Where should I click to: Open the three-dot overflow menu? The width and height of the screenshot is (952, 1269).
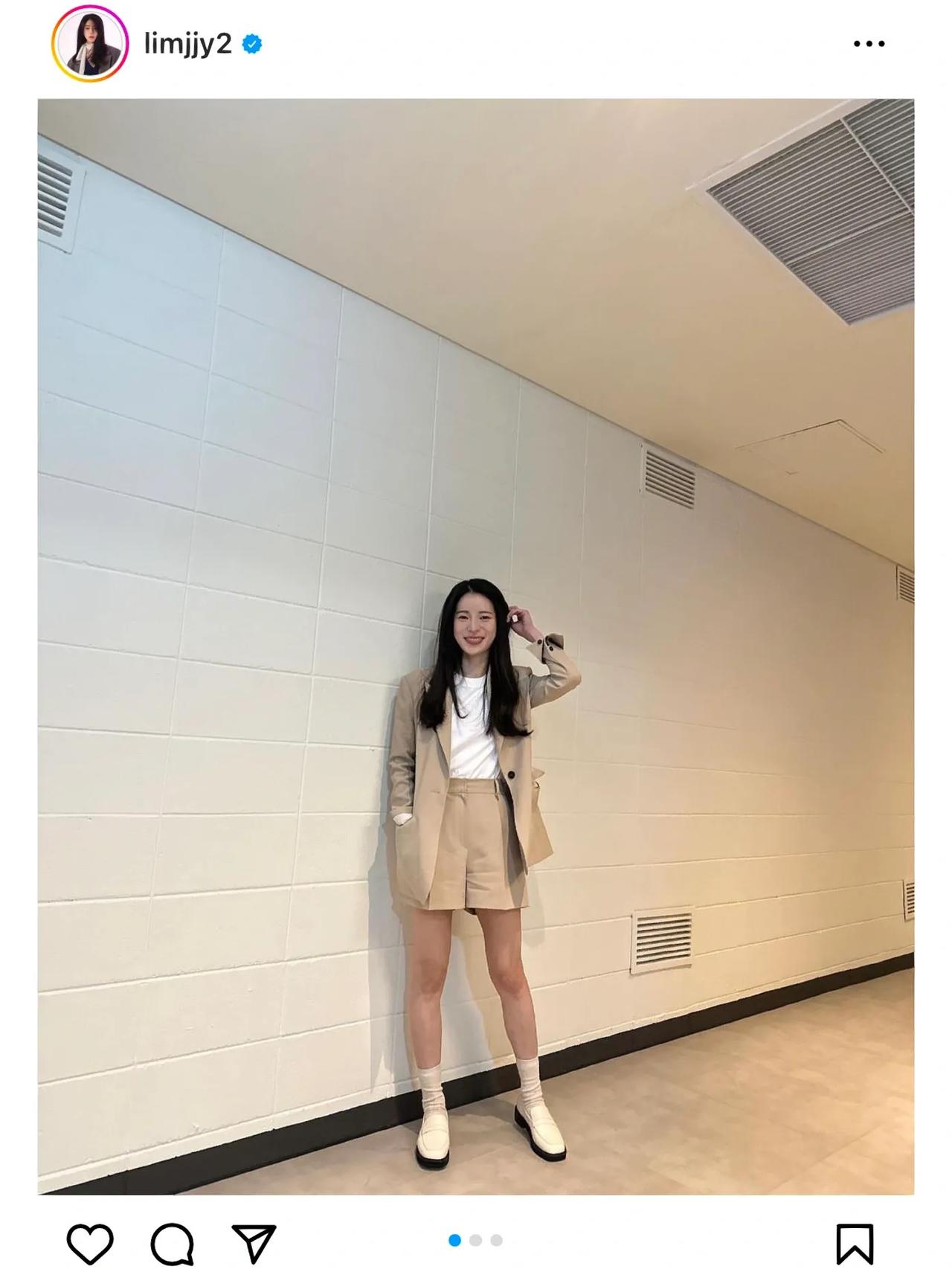tap(869, 45)
